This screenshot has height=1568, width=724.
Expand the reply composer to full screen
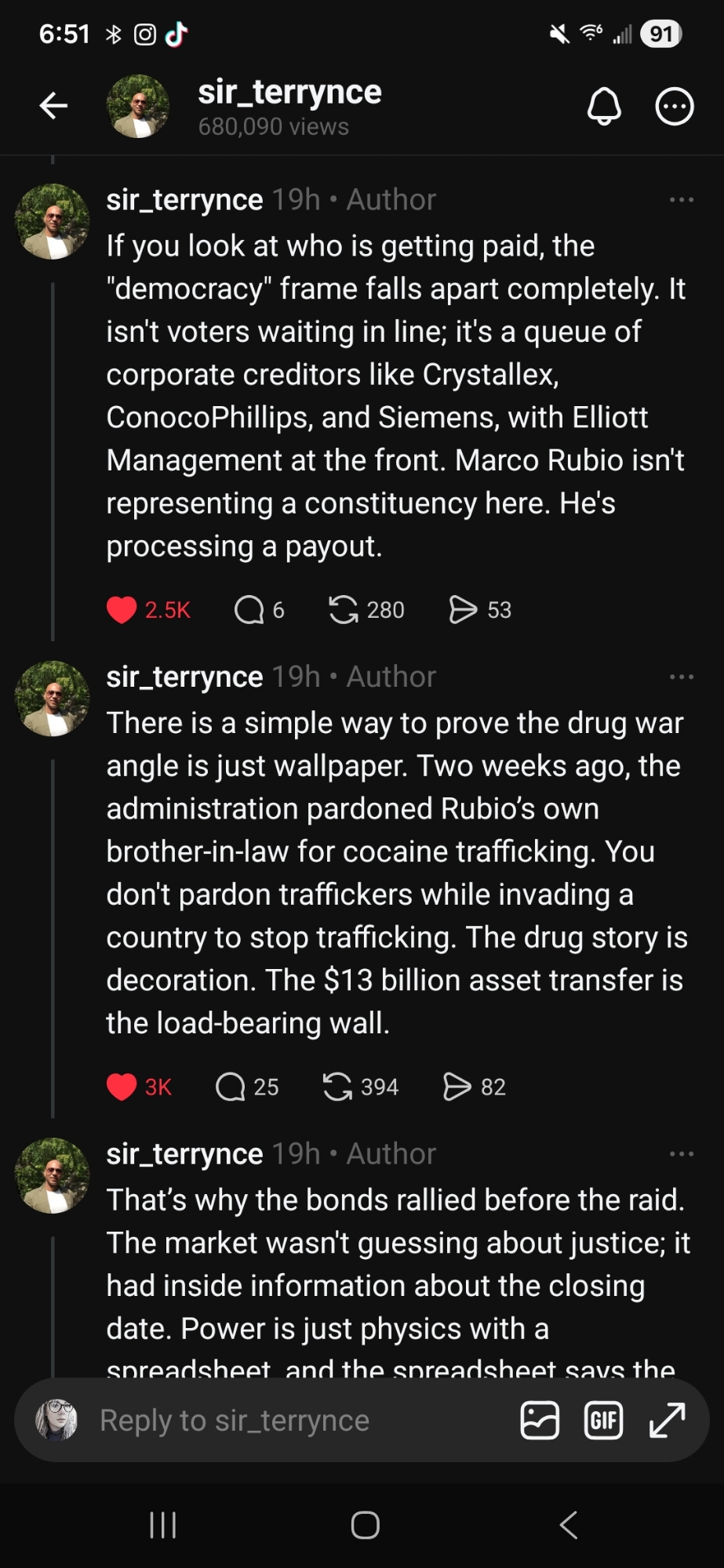click(668, 1421)
